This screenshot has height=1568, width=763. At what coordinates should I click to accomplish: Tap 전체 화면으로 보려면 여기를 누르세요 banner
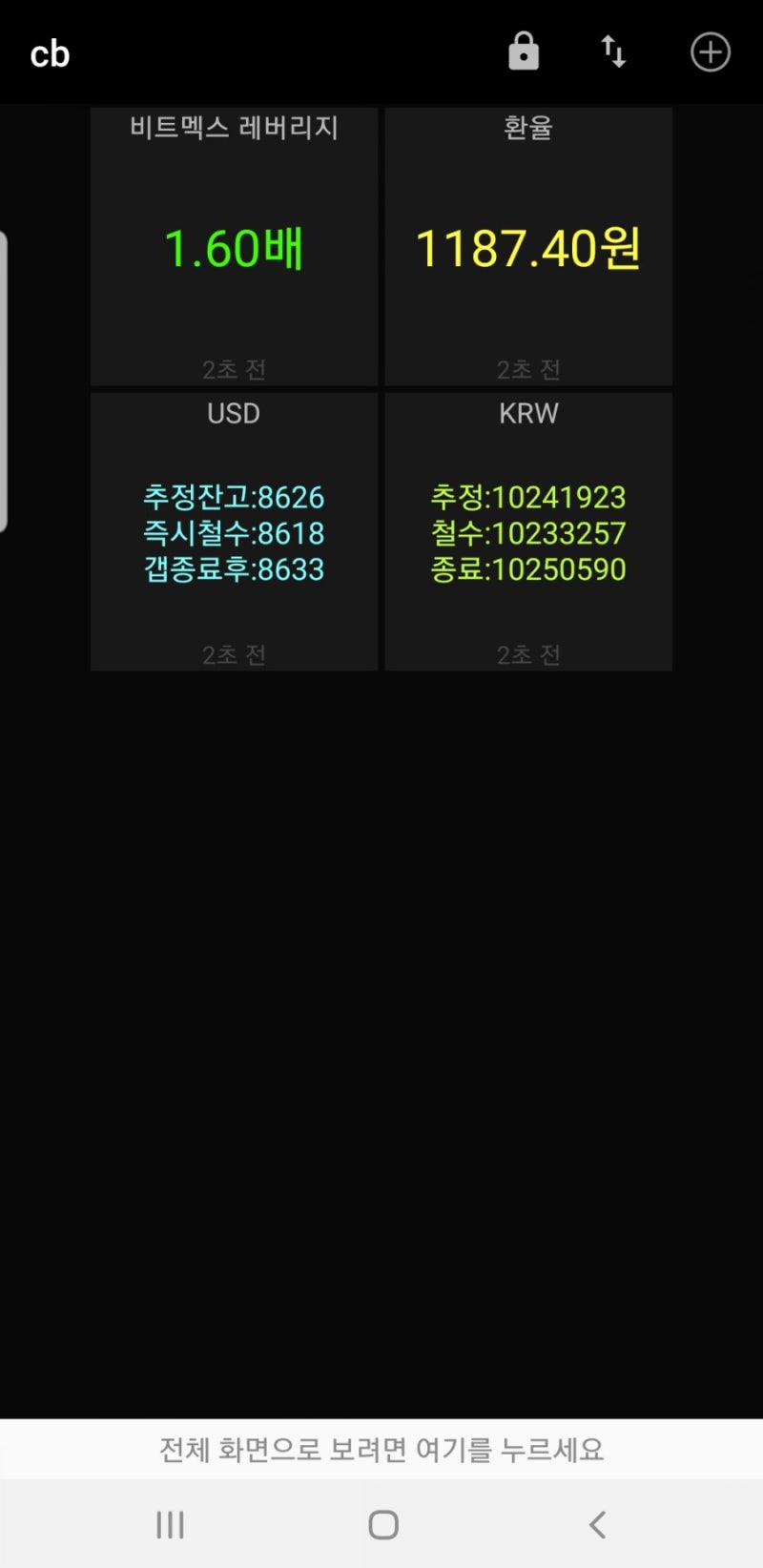pos(381,1449)
